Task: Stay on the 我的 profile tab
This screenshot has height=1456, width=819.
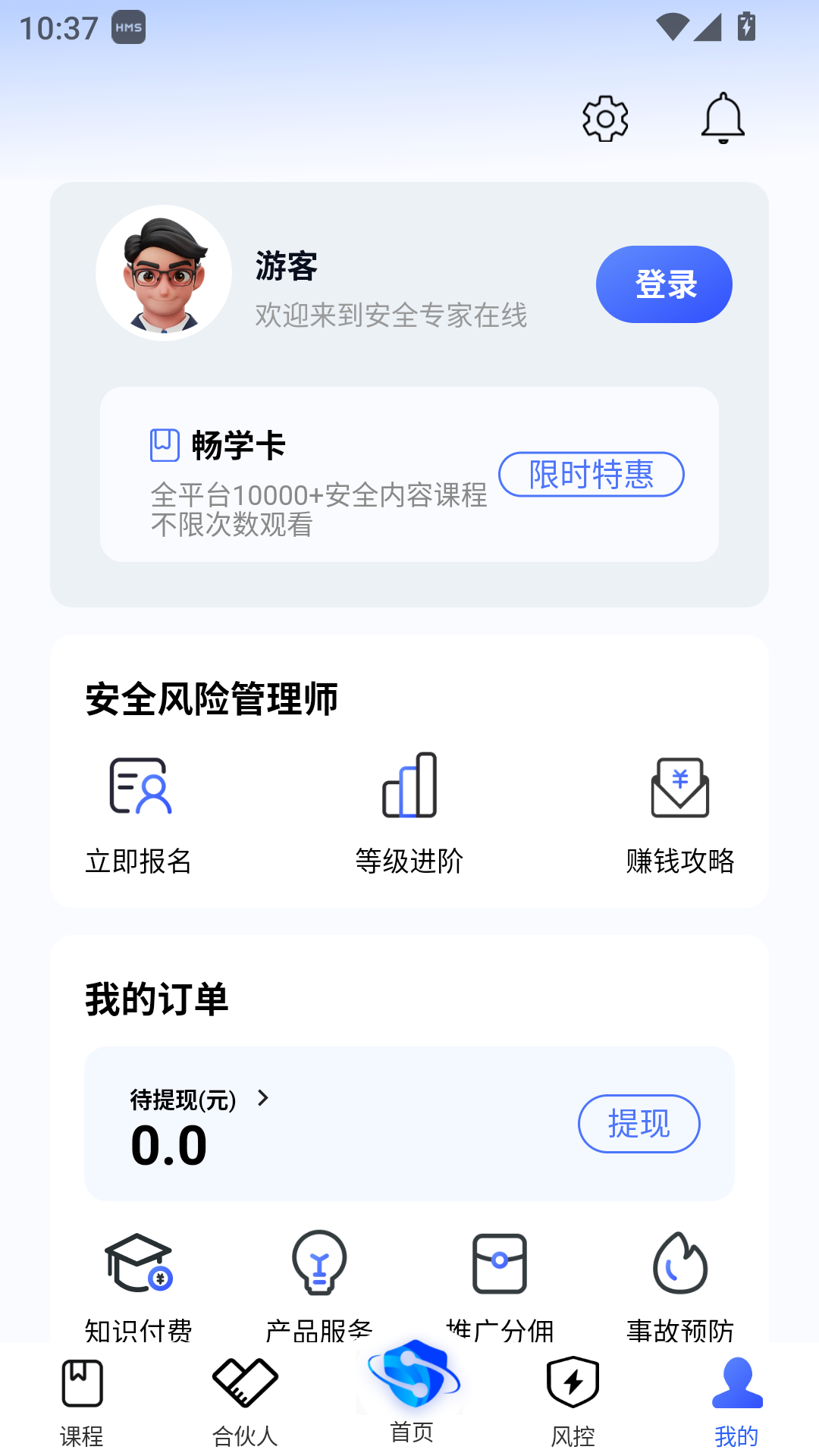Action: (736, 1403)
